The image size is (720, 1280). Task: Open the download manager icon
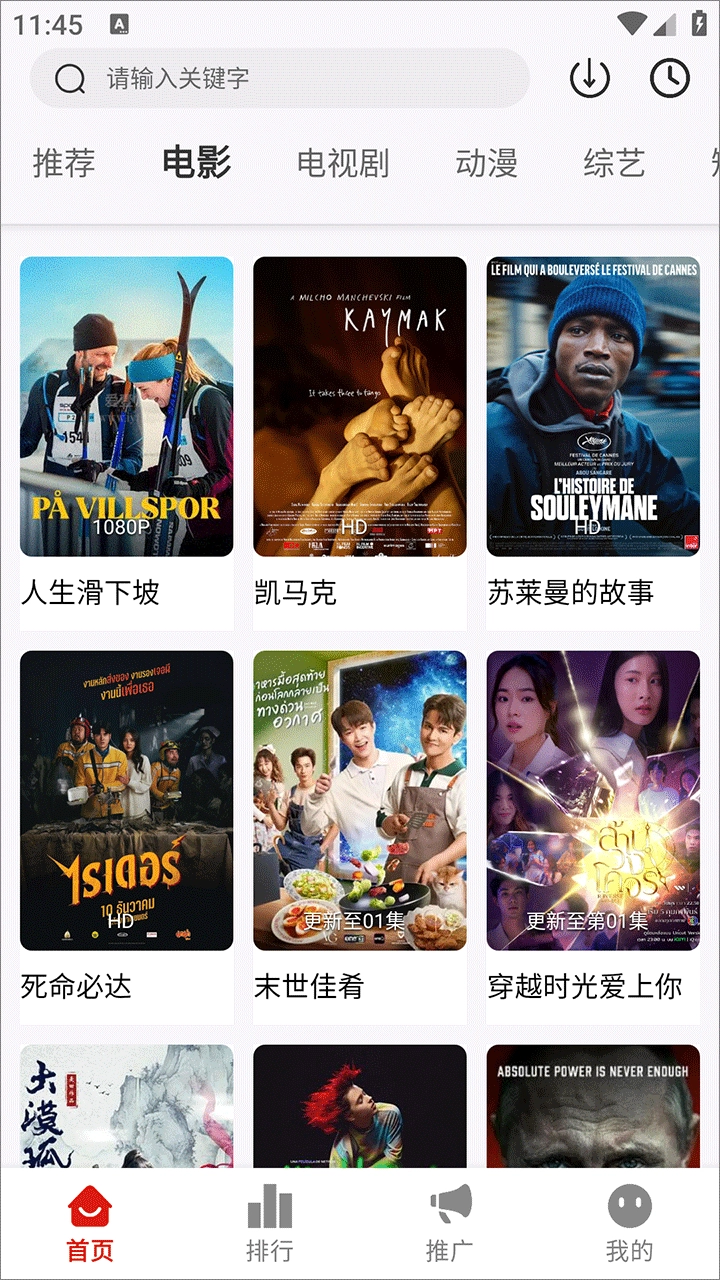[590, 77]
